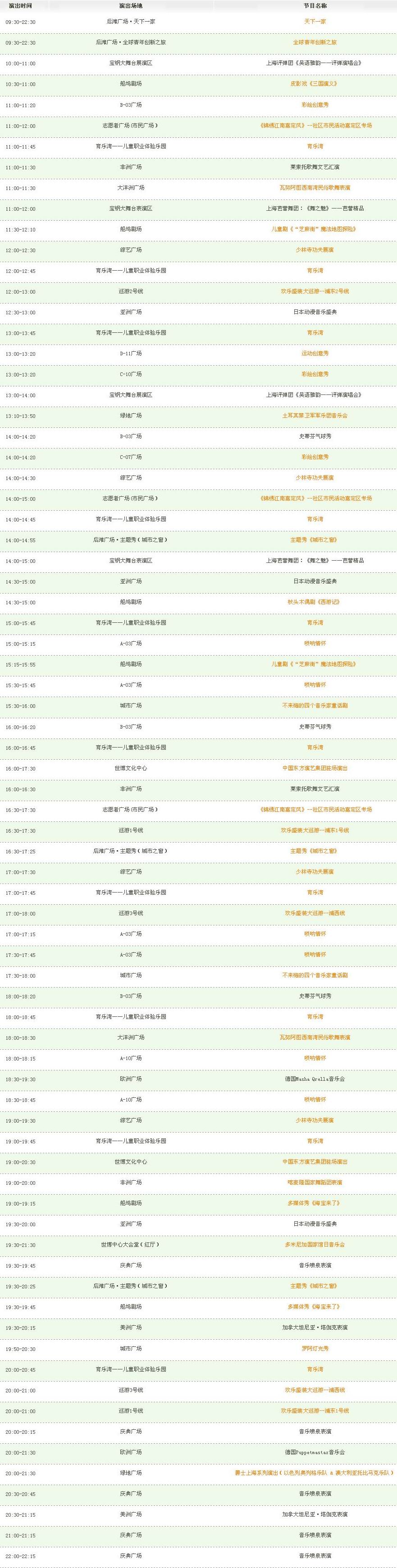Open 17:00 欢乐盛装大巡游--浦西线 link
Screen dimensions: 397x1568
tap(315, 914)
